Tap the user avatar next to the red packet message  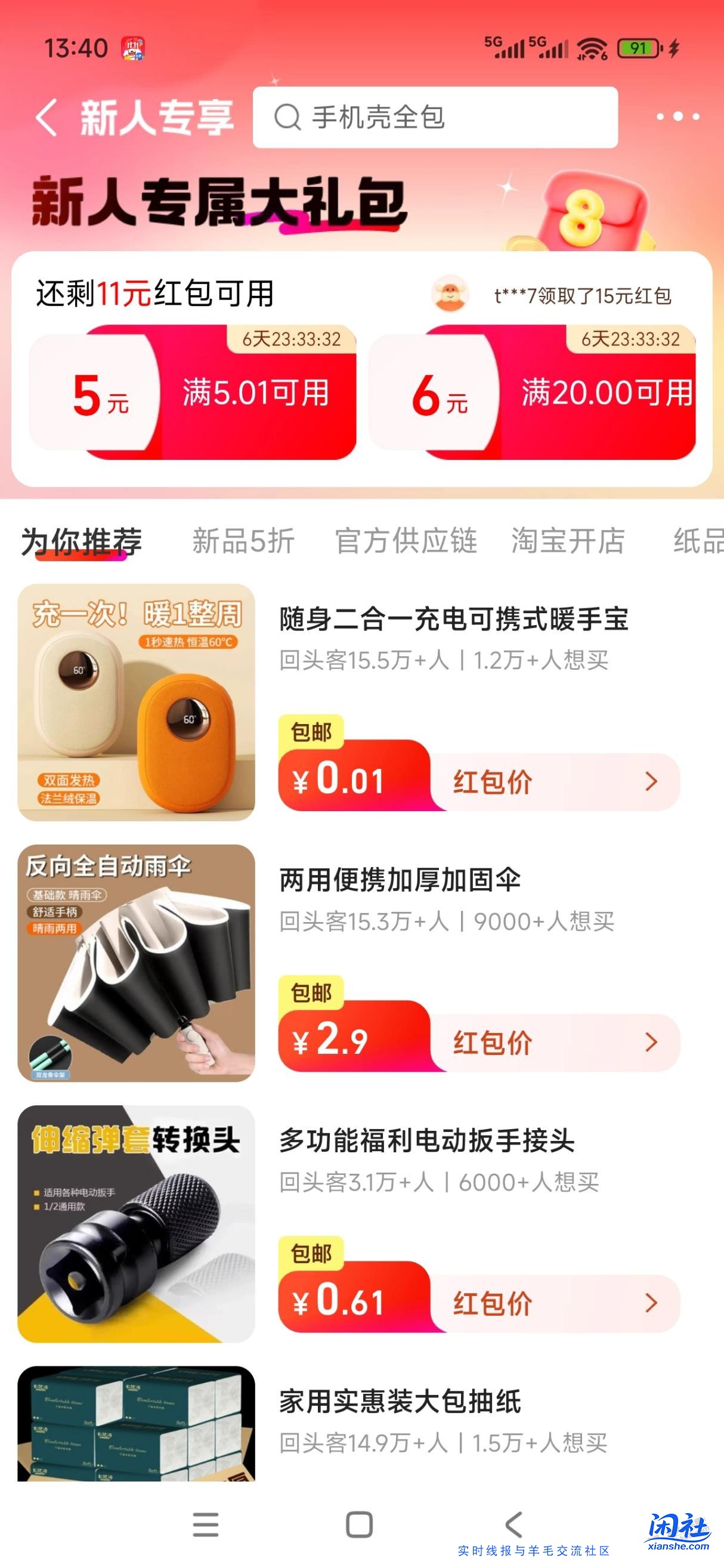(x=451, y=295)
